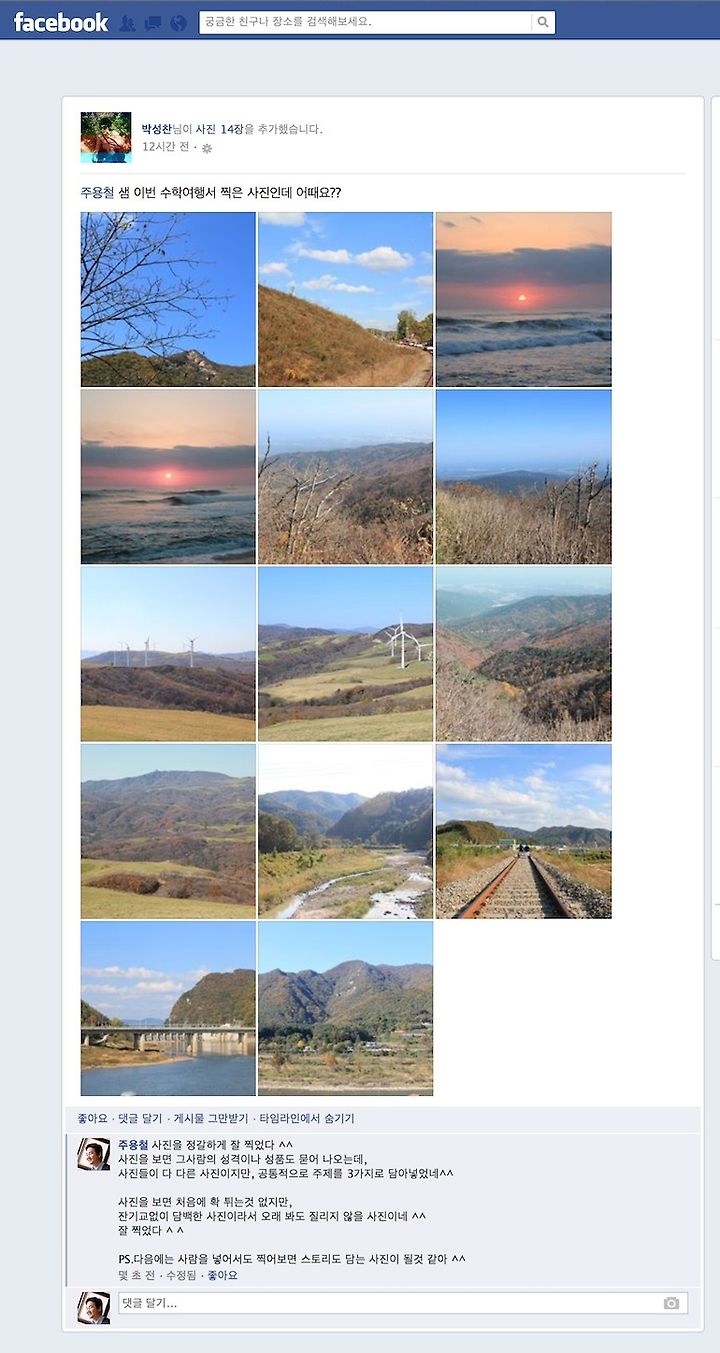Tap the search magnifier button
The image size is (720, 1353).
tap(544, 22)
